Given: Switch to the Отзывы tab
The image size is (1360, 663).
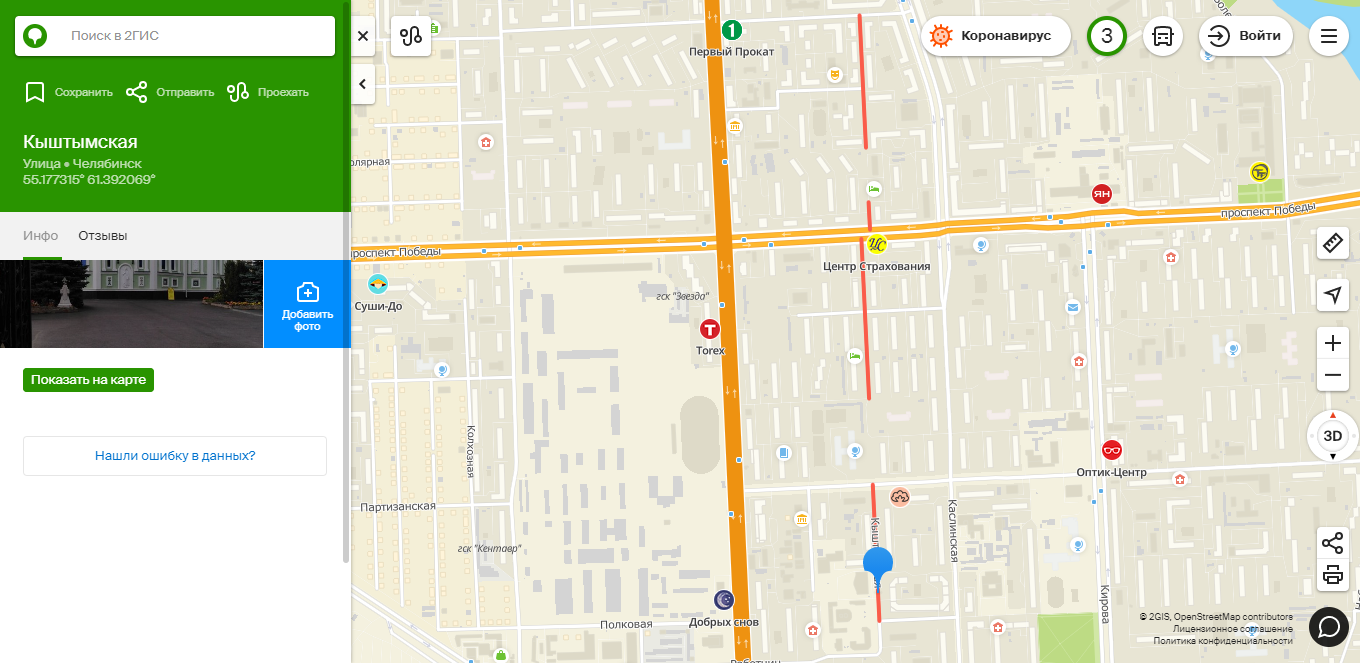Looking at the screenshot, I should 103,236.
